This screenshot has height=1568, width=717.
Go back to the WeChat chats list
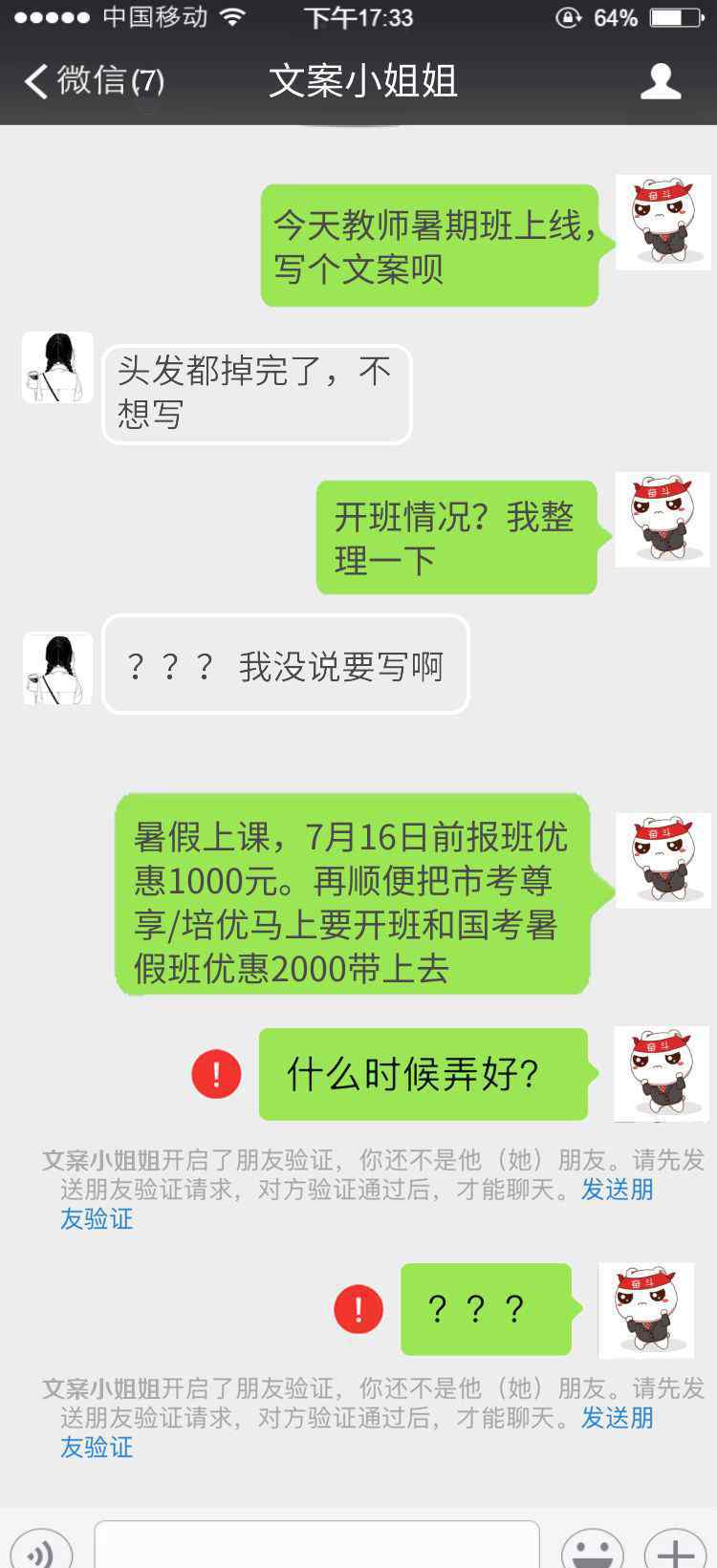pyautogui.click(x=91, y=81)
